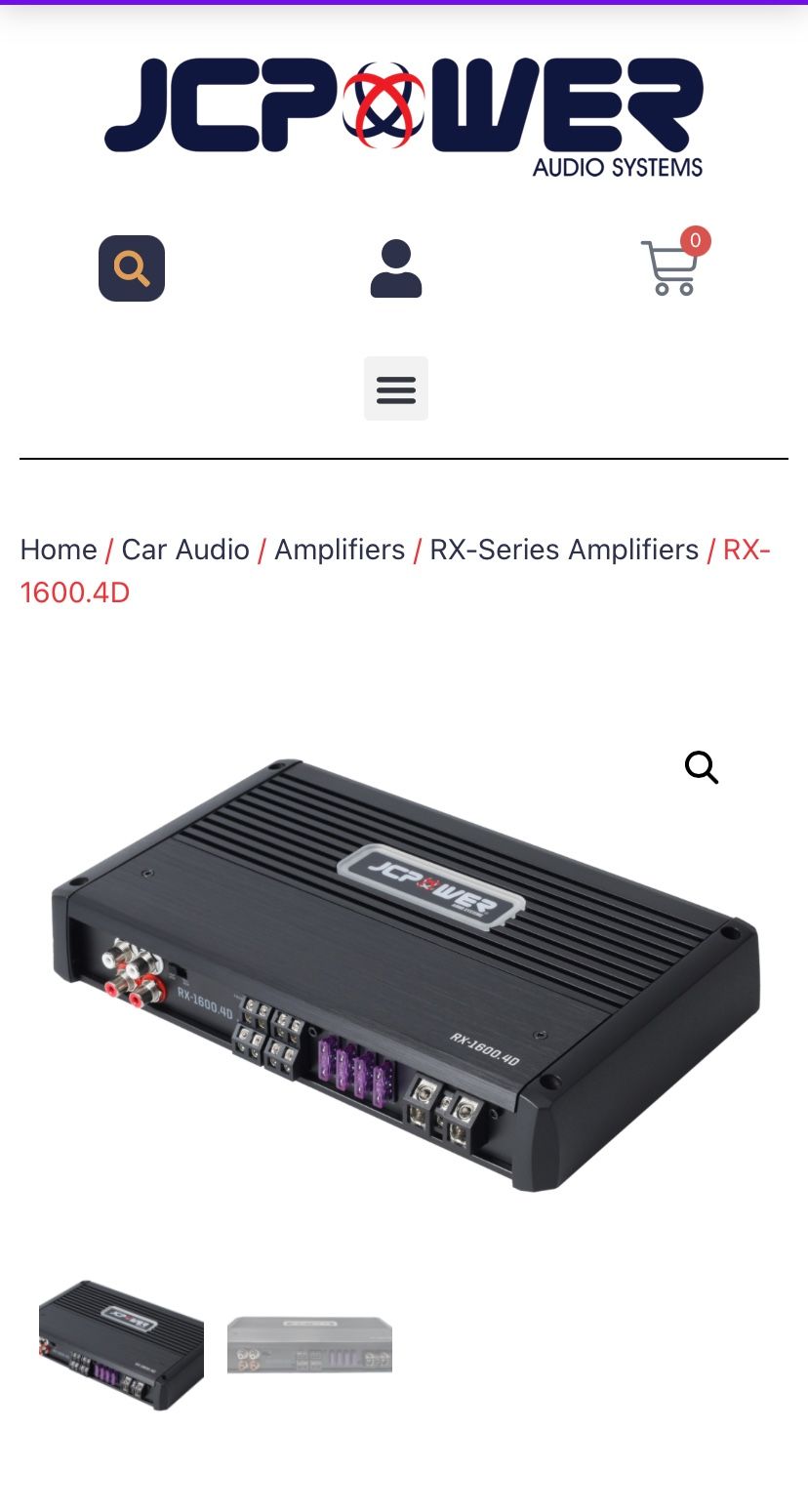Open the user account icon
808x1512 pixels.
tap(395, 267)
